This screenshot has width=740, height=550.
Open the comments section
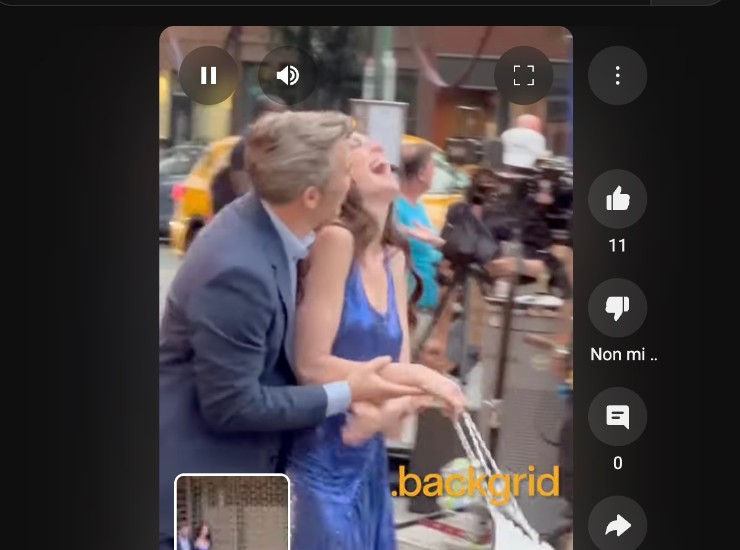(x=617, y=417)
